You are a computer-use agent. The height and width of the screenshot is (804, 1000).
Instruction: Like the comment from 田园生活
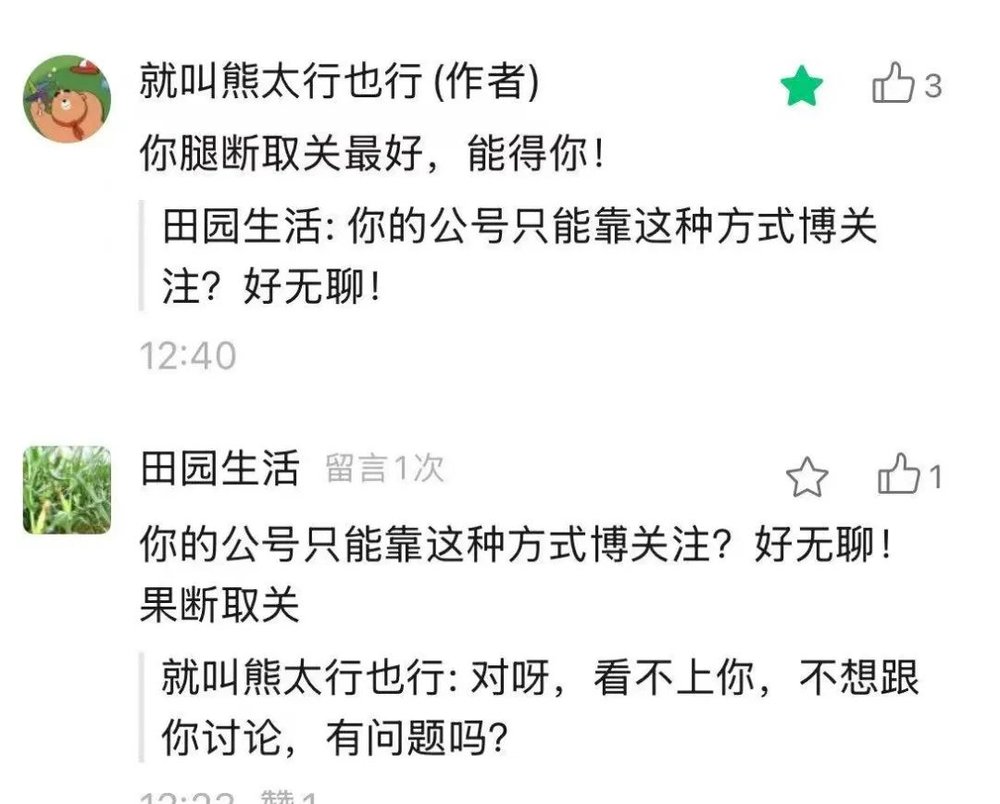click(x=898, y=476)
